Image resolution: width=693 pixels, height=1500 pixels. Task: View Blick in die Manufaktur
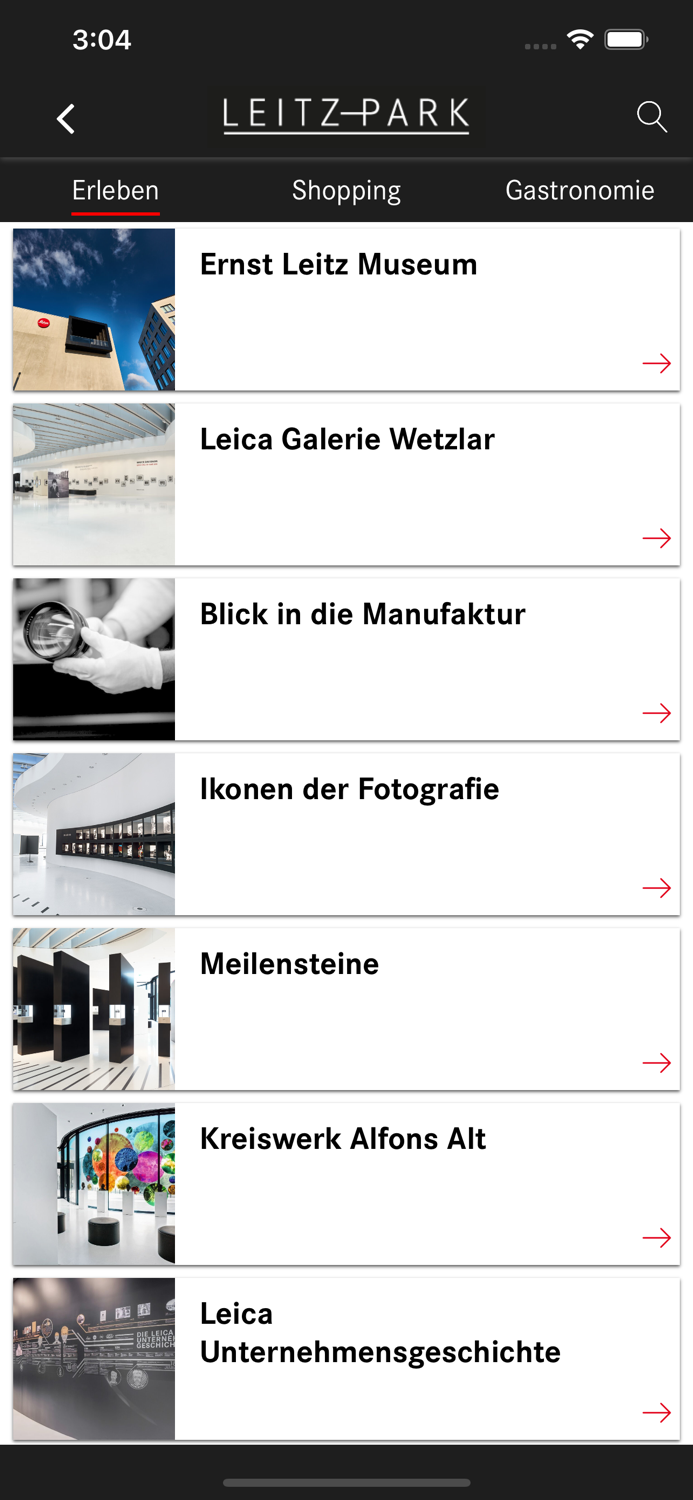(346, 659)
